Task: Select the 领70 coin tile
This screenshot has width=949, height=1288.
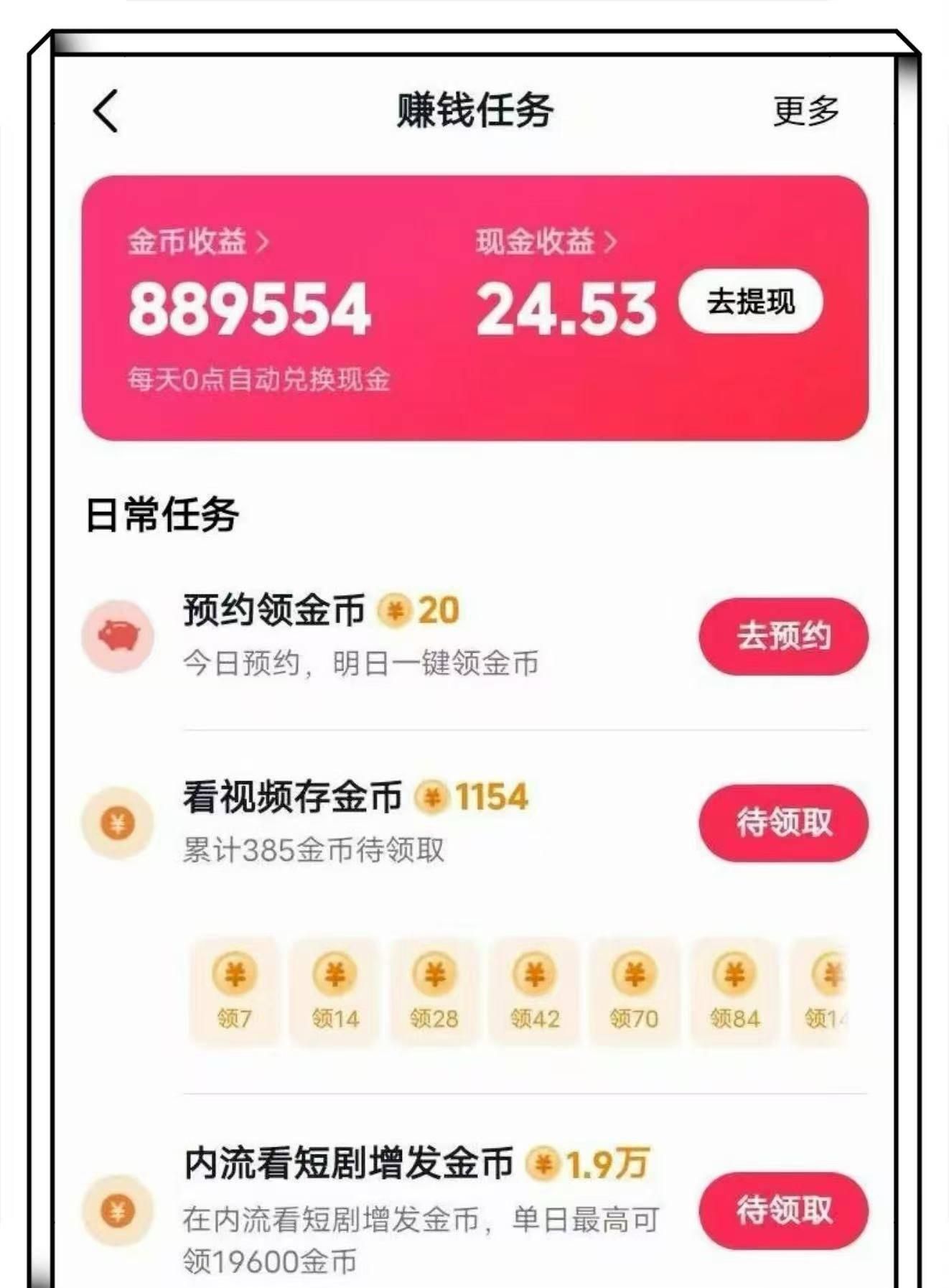Action: point(634,991)
